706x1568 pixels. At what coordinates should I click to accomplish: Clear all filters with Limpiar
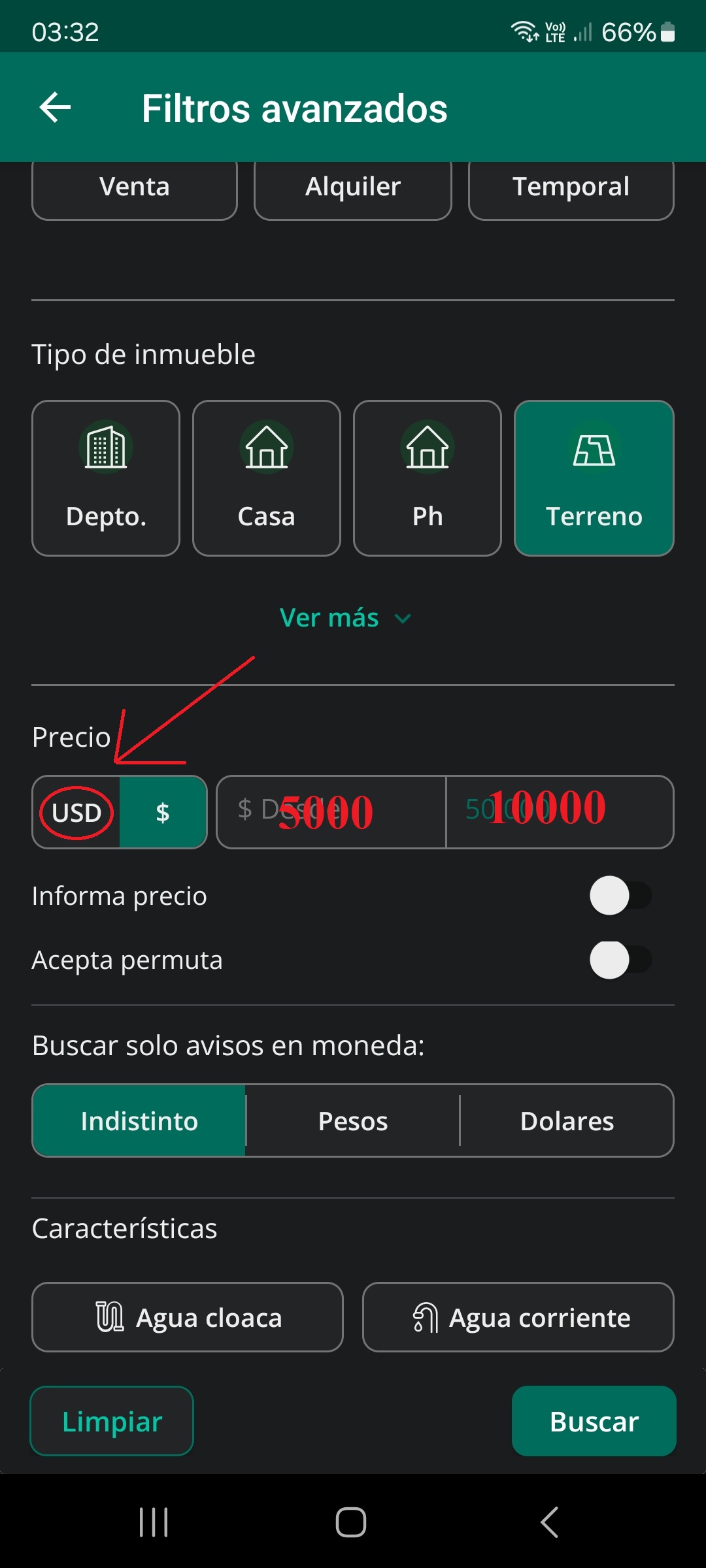click(112, 1422)
